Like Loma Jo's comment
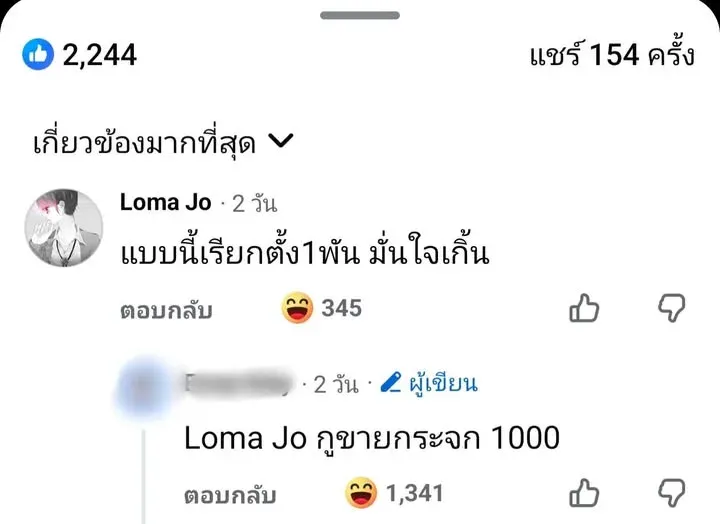The image size is (720, 524). click(x=584, y=309)
